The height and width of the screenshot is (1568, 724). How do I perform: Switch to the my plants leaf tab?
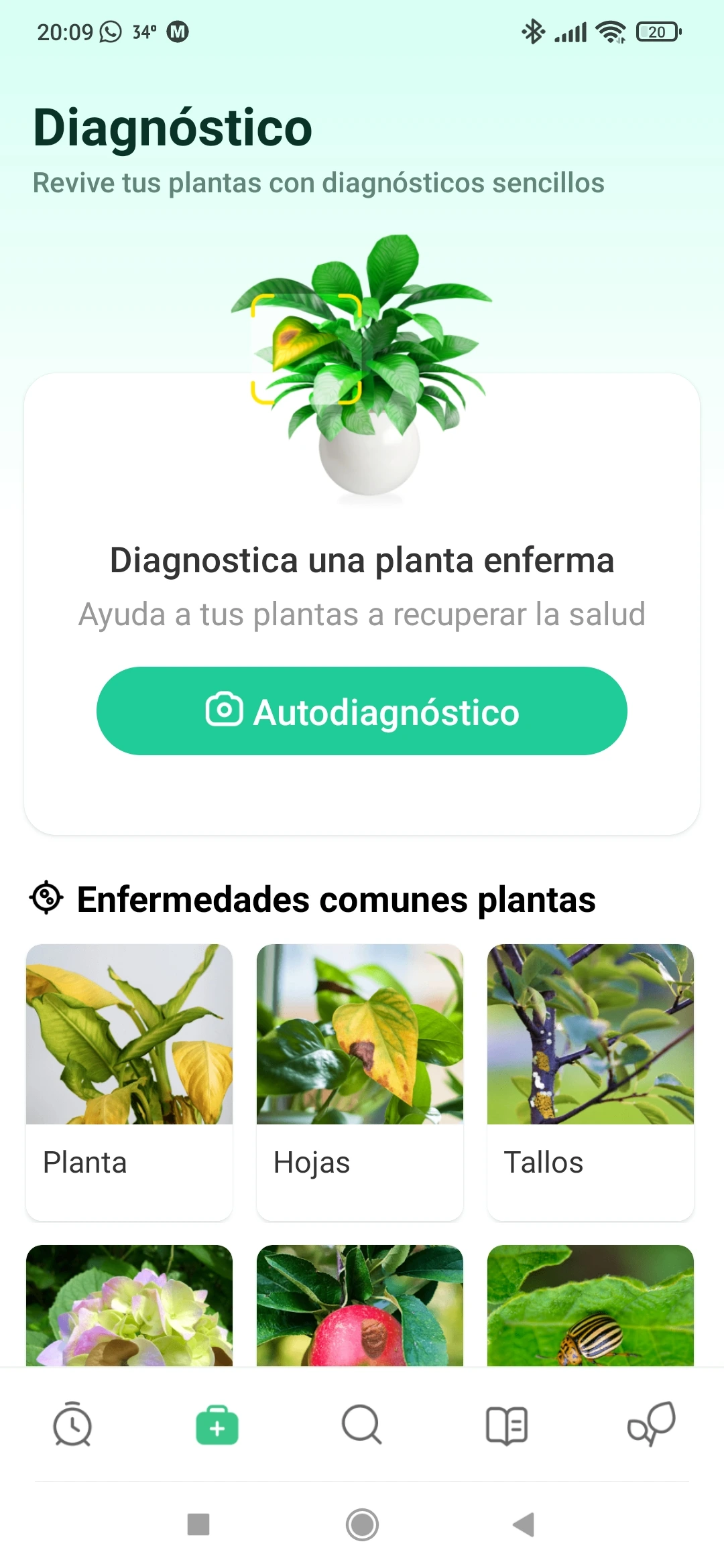click(652, 1425)
